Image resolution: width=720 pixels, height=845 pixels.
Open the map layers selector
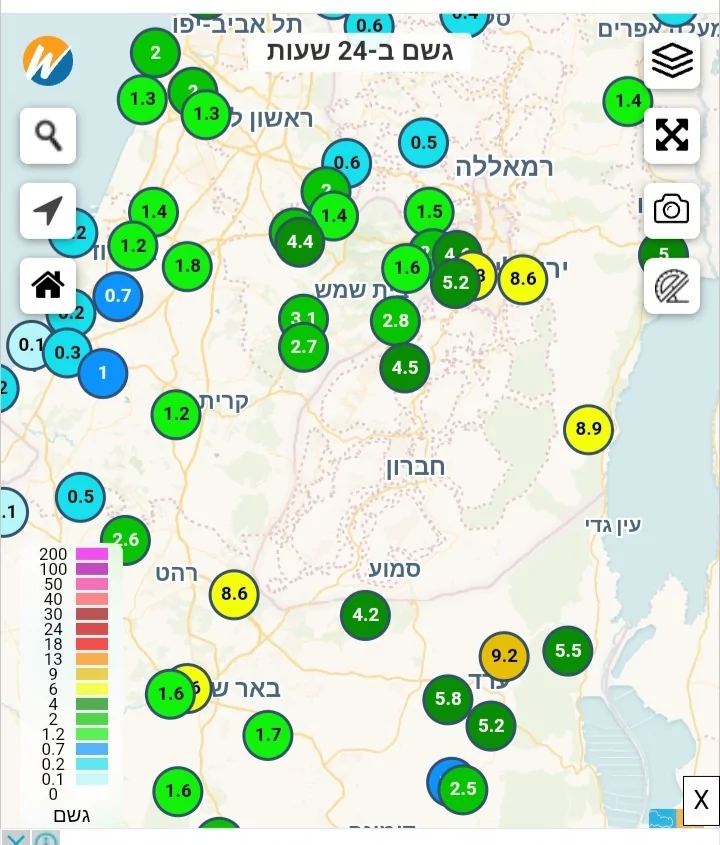[672, 62]
